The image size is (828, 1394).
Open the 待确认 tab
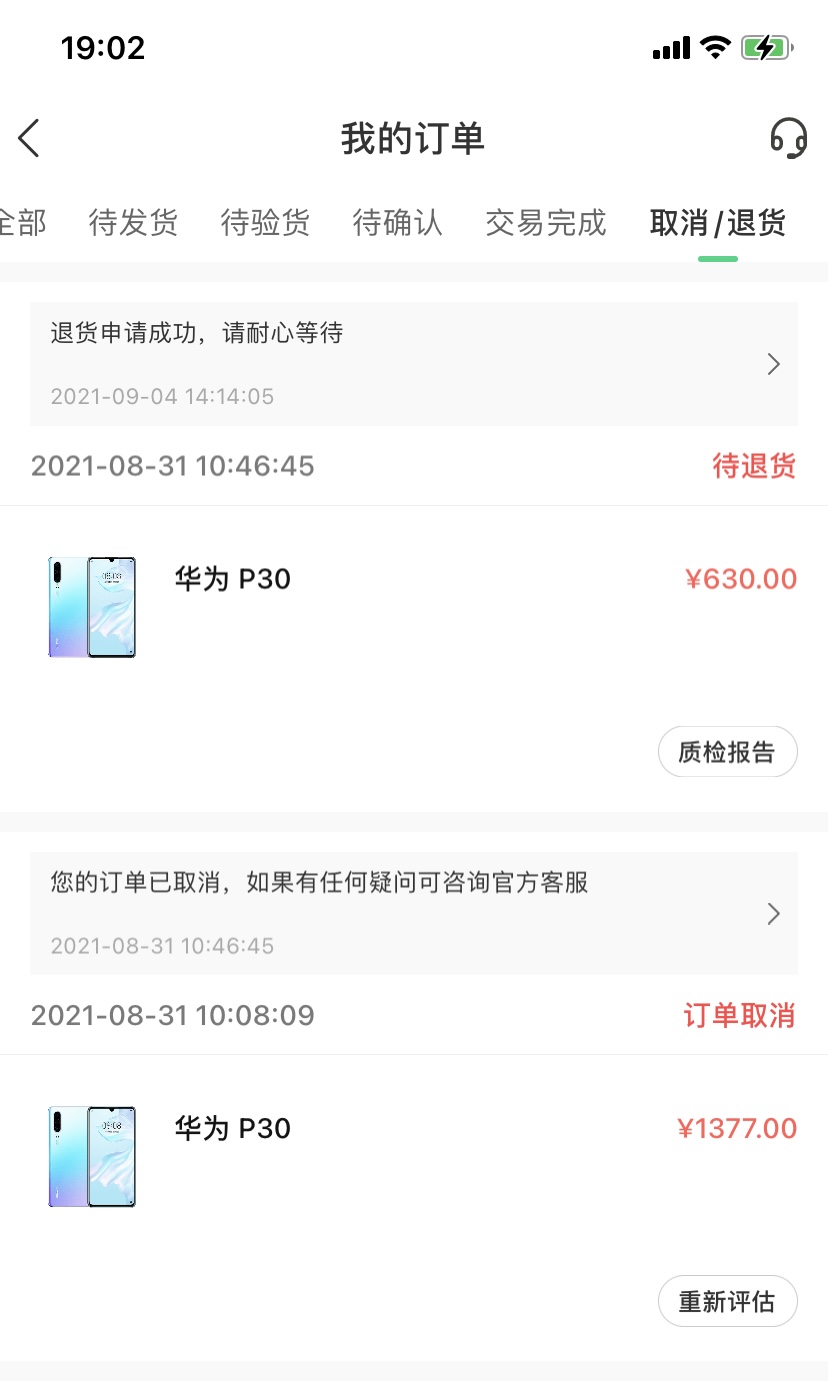click(397, 222)
